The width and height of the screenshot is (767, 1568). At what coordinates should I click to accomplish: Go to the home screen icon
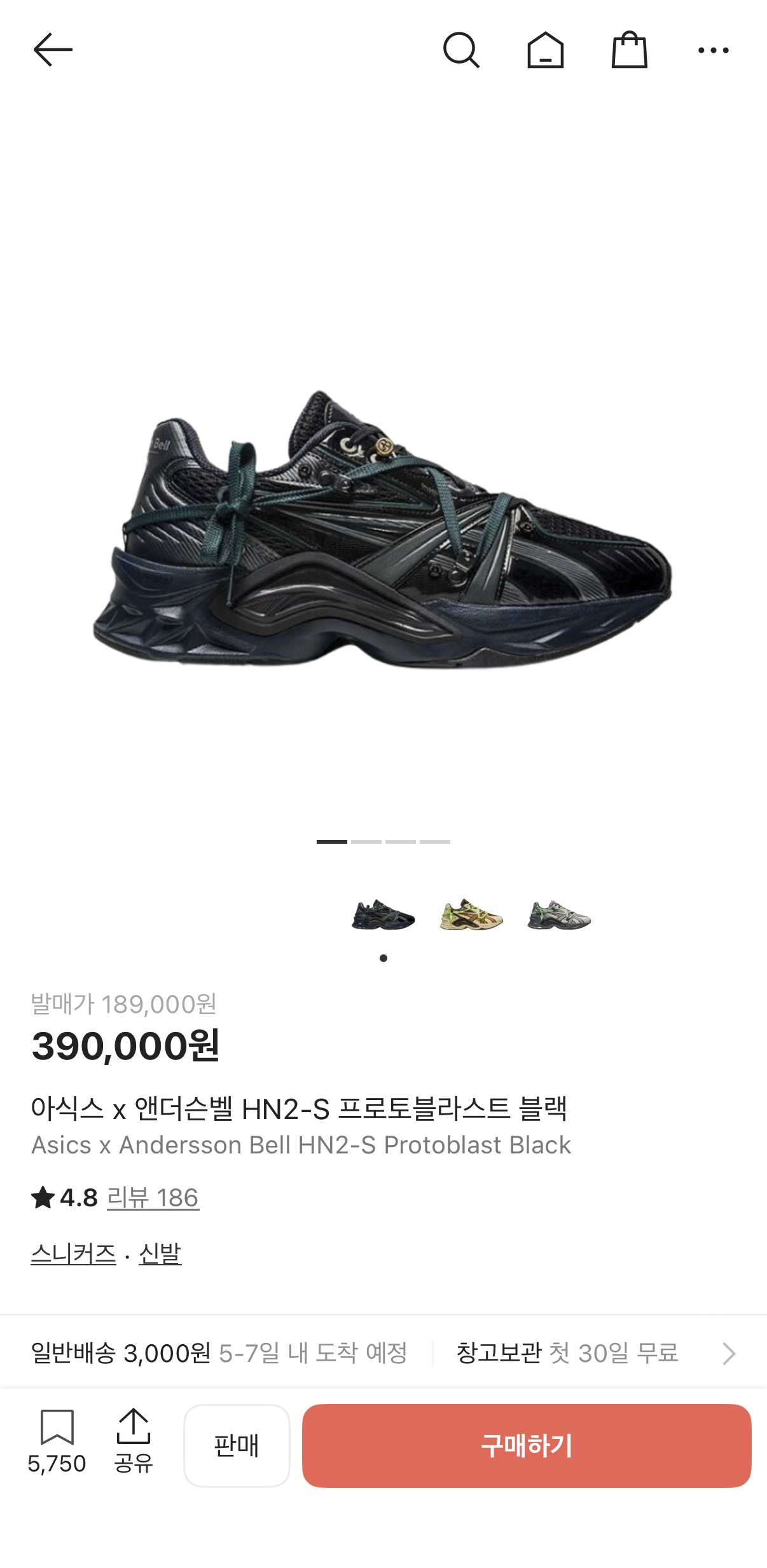pos(545,50)
